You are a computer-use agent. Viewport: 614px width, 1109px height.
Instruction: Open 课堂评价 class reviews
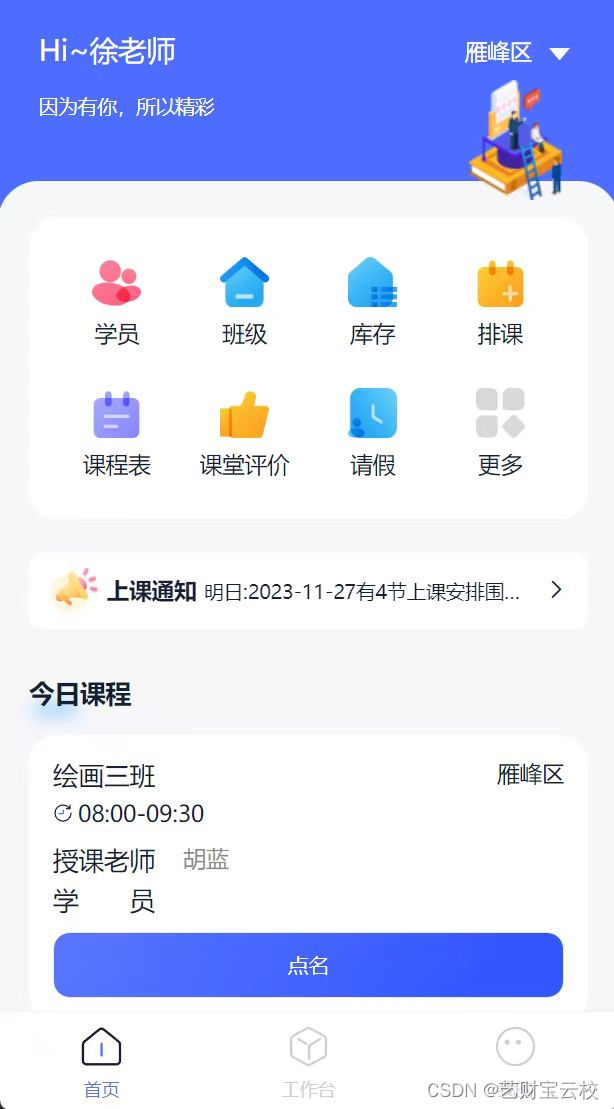[x=245, y=432]
